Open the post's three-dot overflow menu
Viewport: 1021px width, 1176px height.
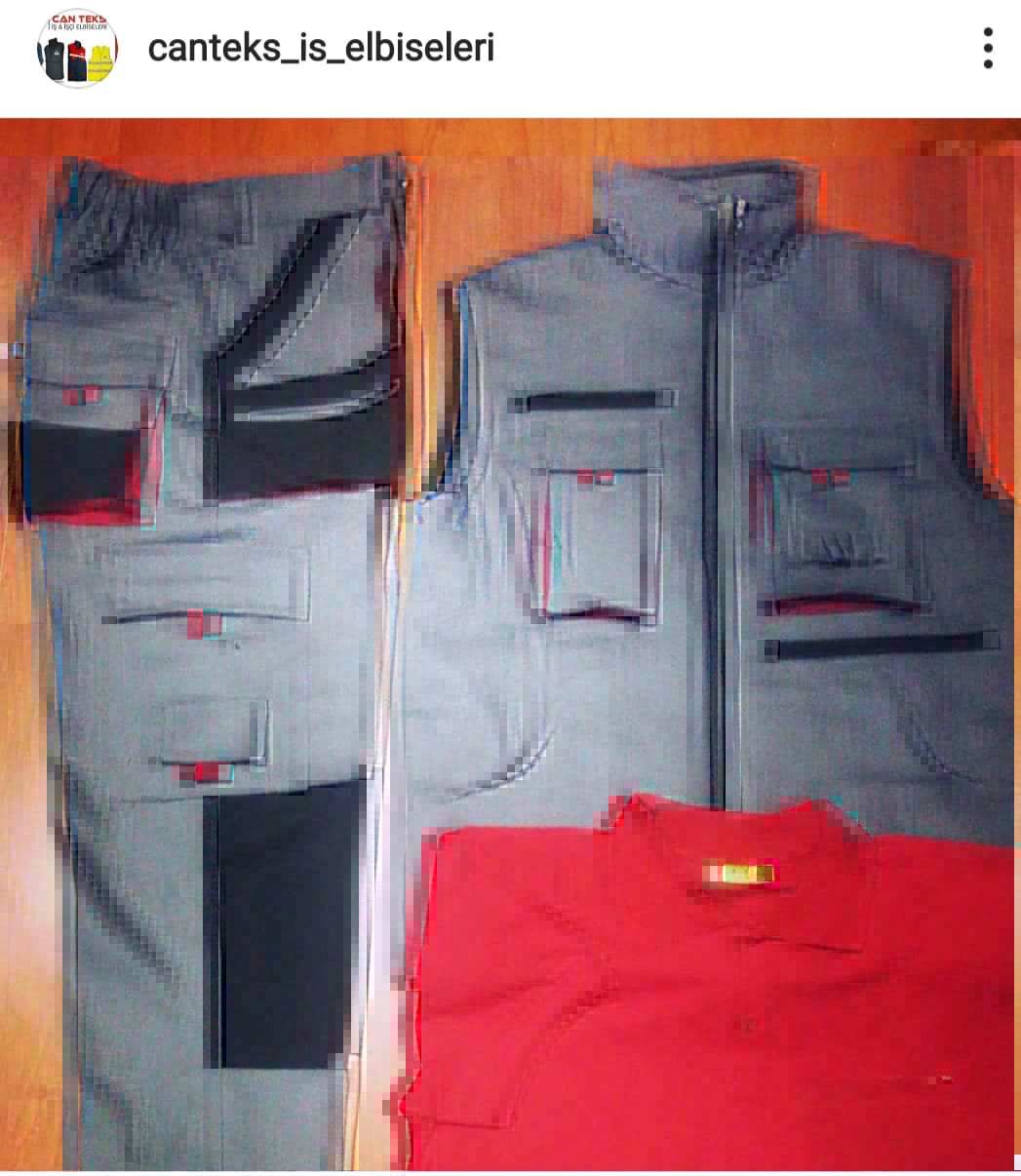(x=987, y=49)
